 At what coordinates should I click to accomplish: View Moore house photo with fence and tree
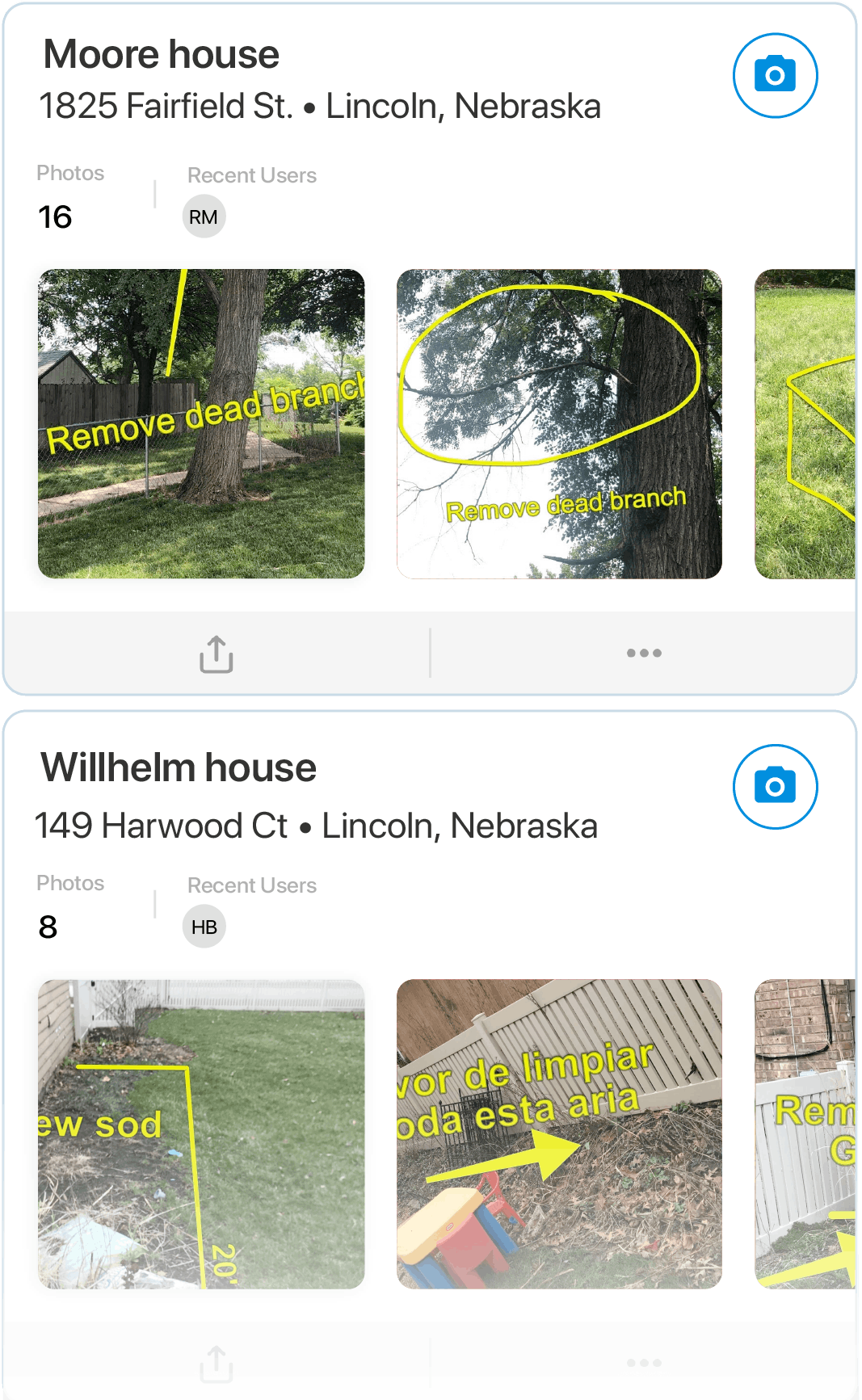pos(201,423)
